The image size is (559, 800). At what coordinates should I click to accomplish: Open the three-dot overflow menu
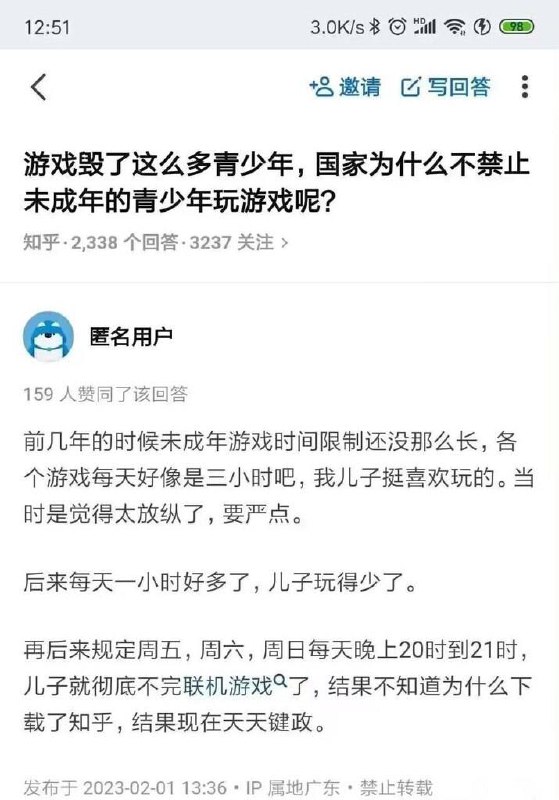click(525, 87)
